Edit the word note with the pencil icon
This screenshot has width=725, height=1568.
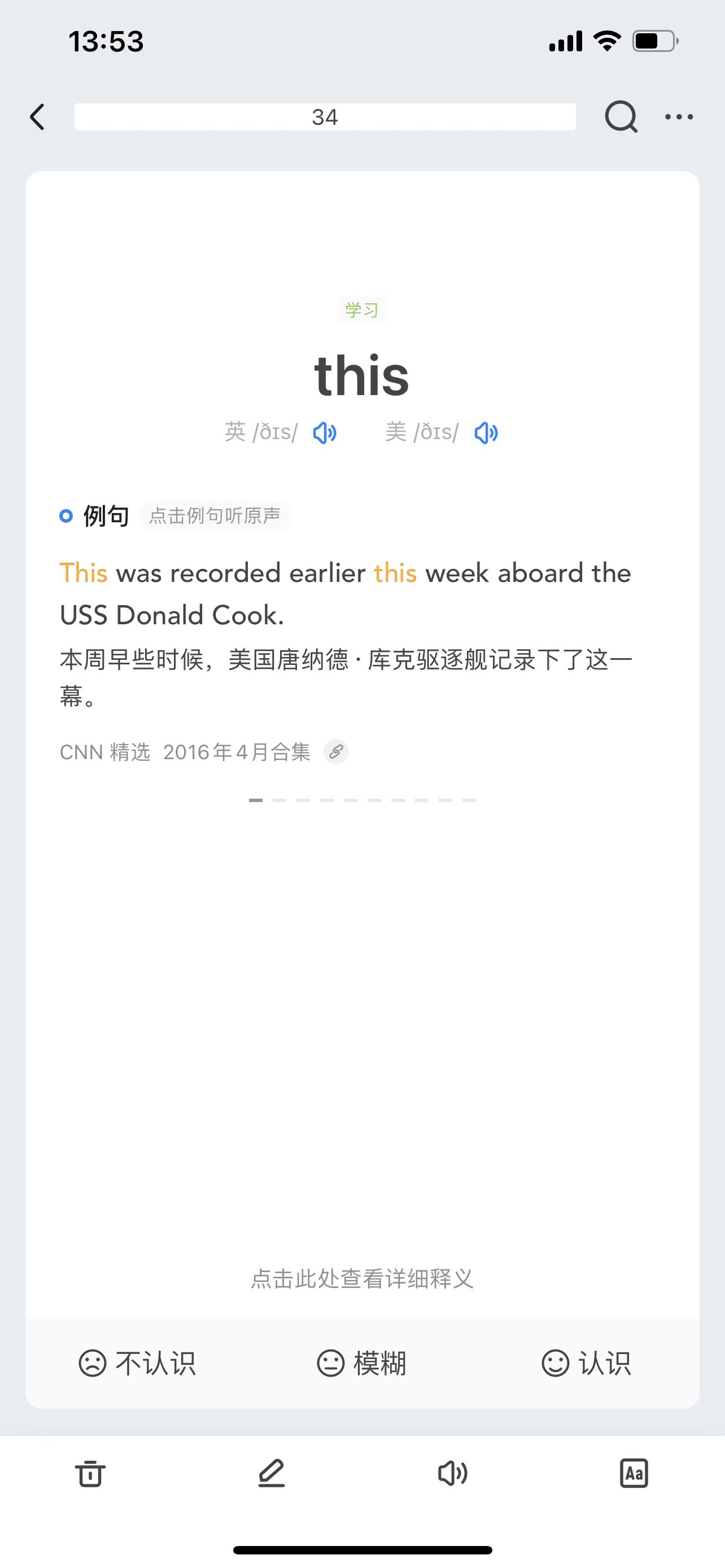tap(272, 1474)
